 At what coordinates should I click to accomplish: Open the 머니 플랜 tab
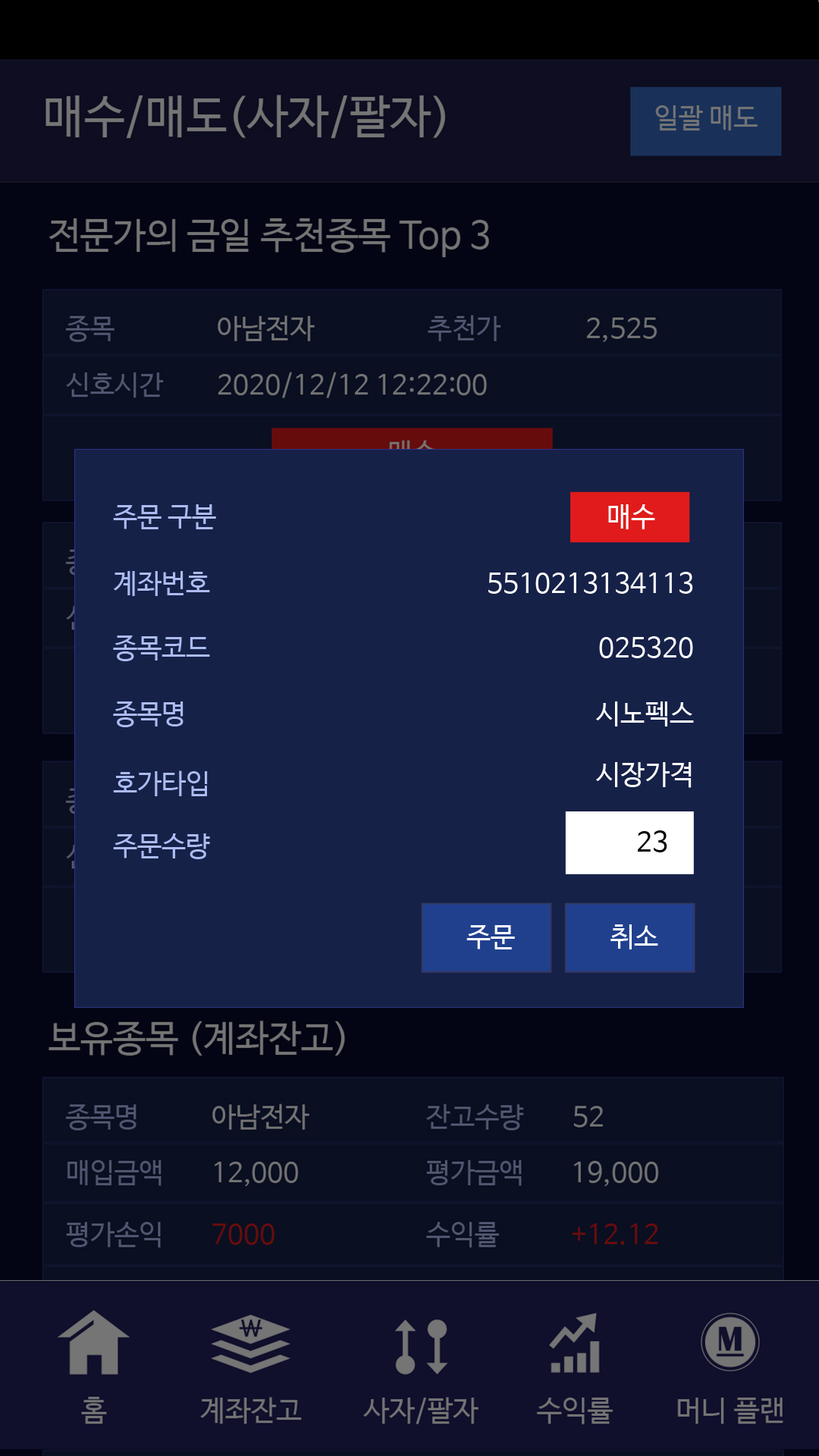coord(730,1367)
